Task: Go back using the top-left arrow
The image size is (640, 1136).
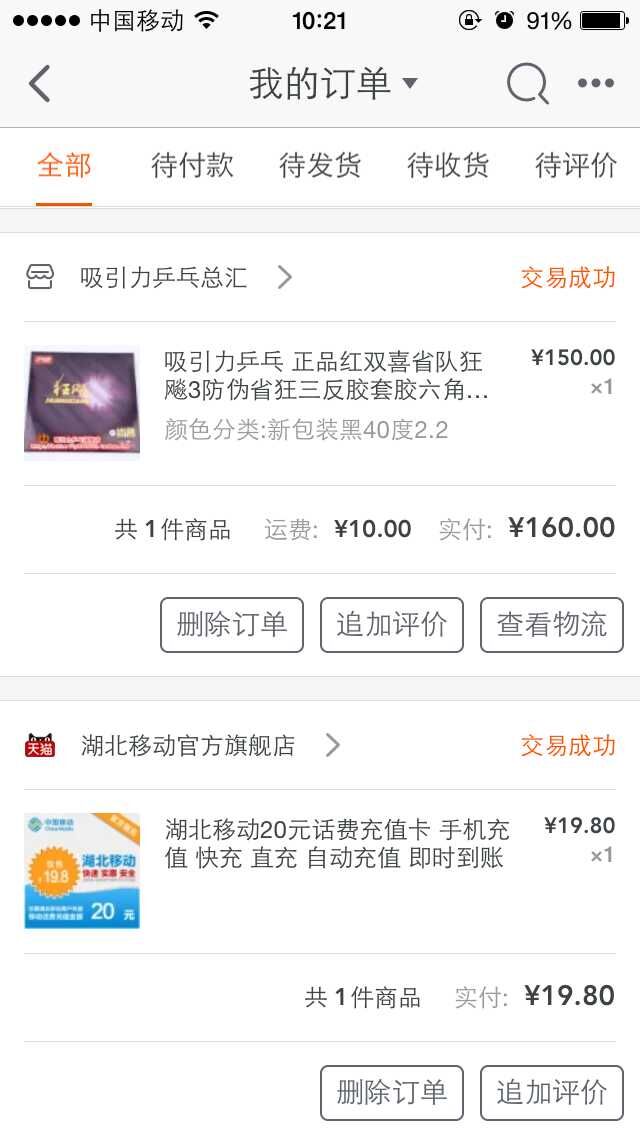Action: point(40,84)
